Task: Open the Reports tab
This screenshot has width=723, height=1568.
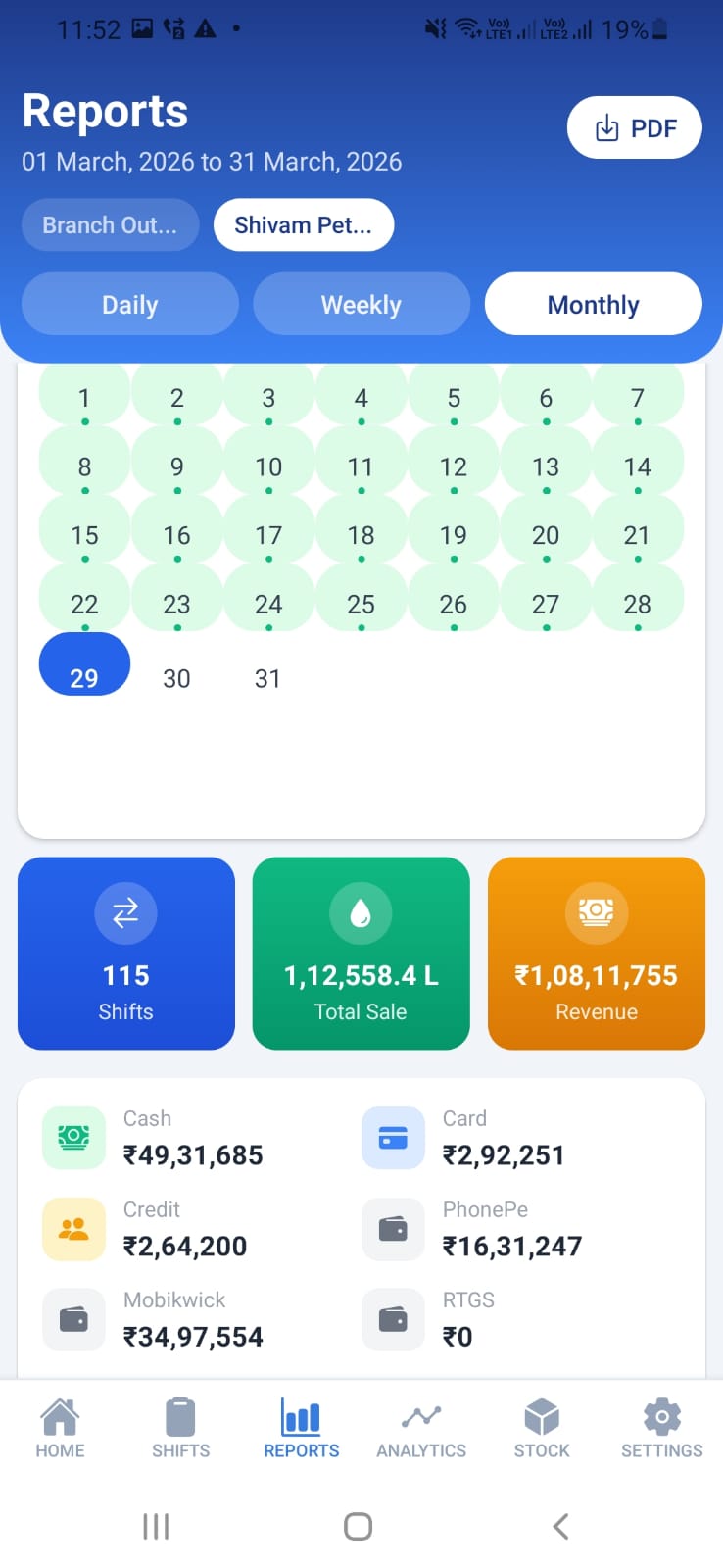Action: (x=301, y=1428)
